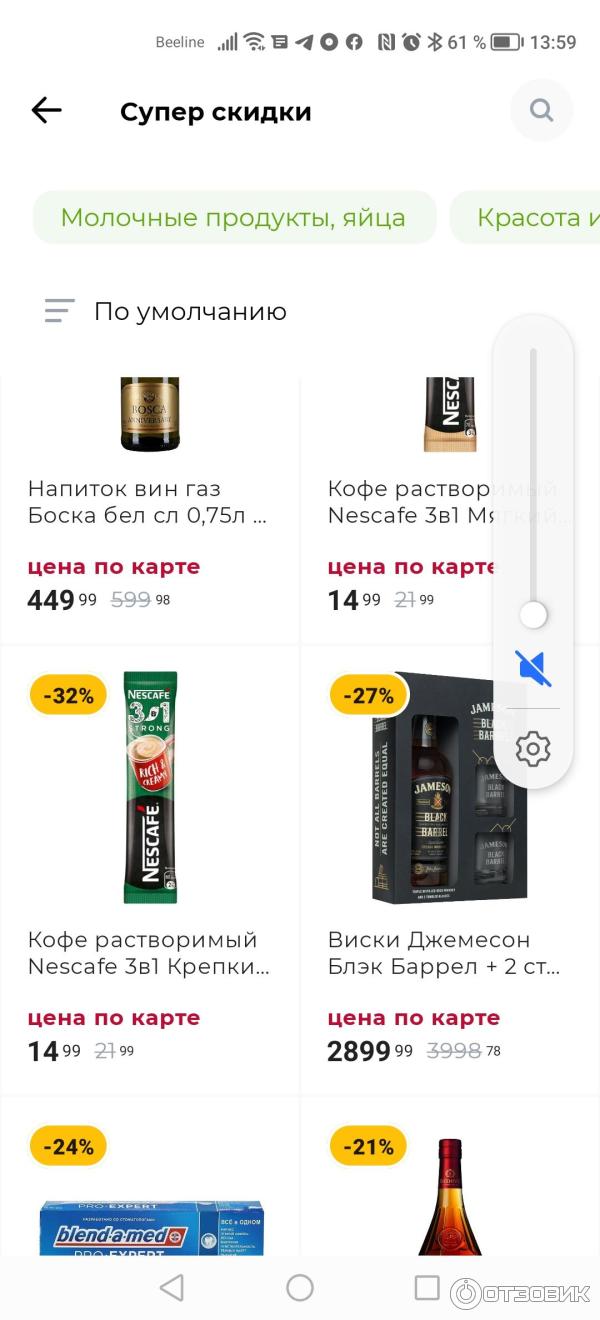Open the search icon in header
Image resolution: width=600 pixels, height=1320 pixels.
(541, 110)
